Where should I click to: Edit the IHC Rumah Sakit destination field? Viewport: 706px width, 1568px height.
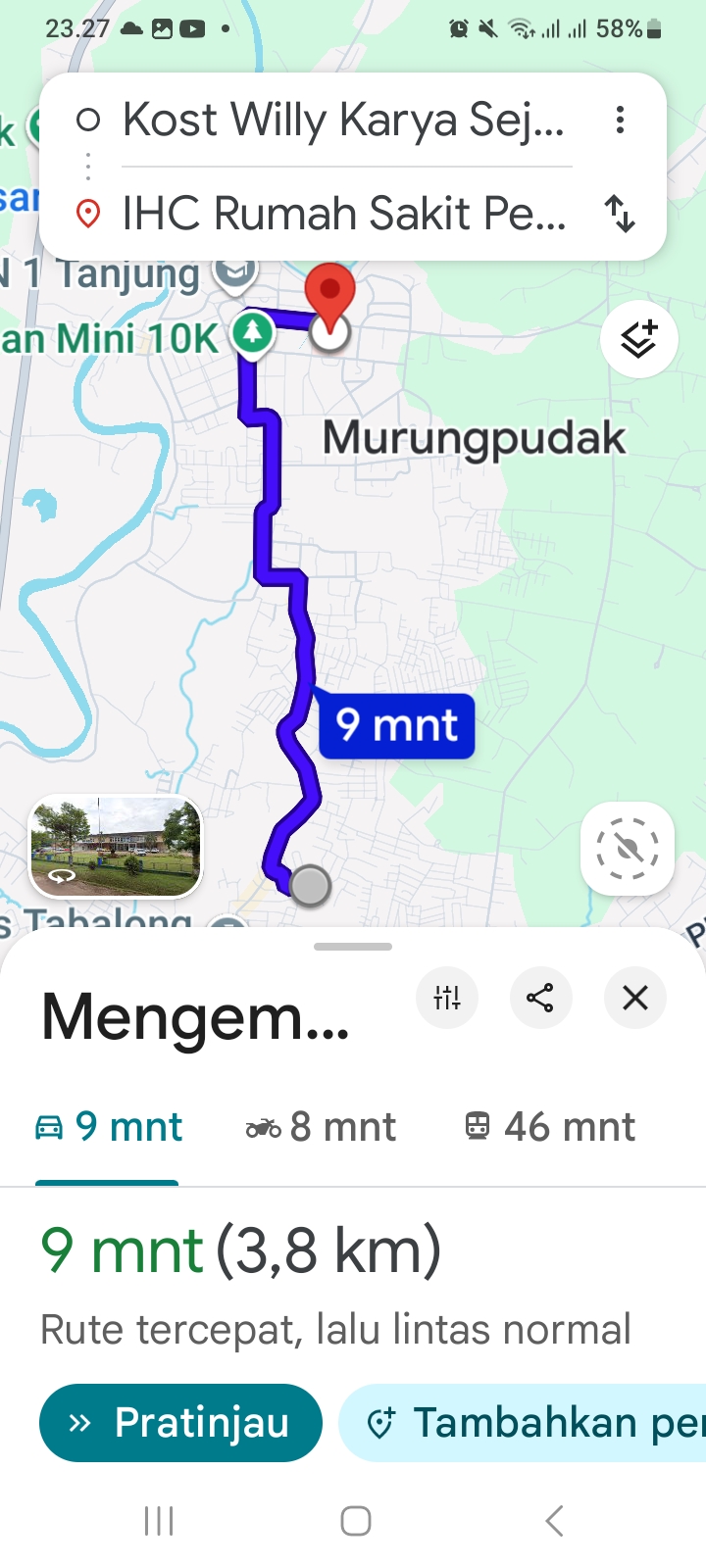coord(343,214)
